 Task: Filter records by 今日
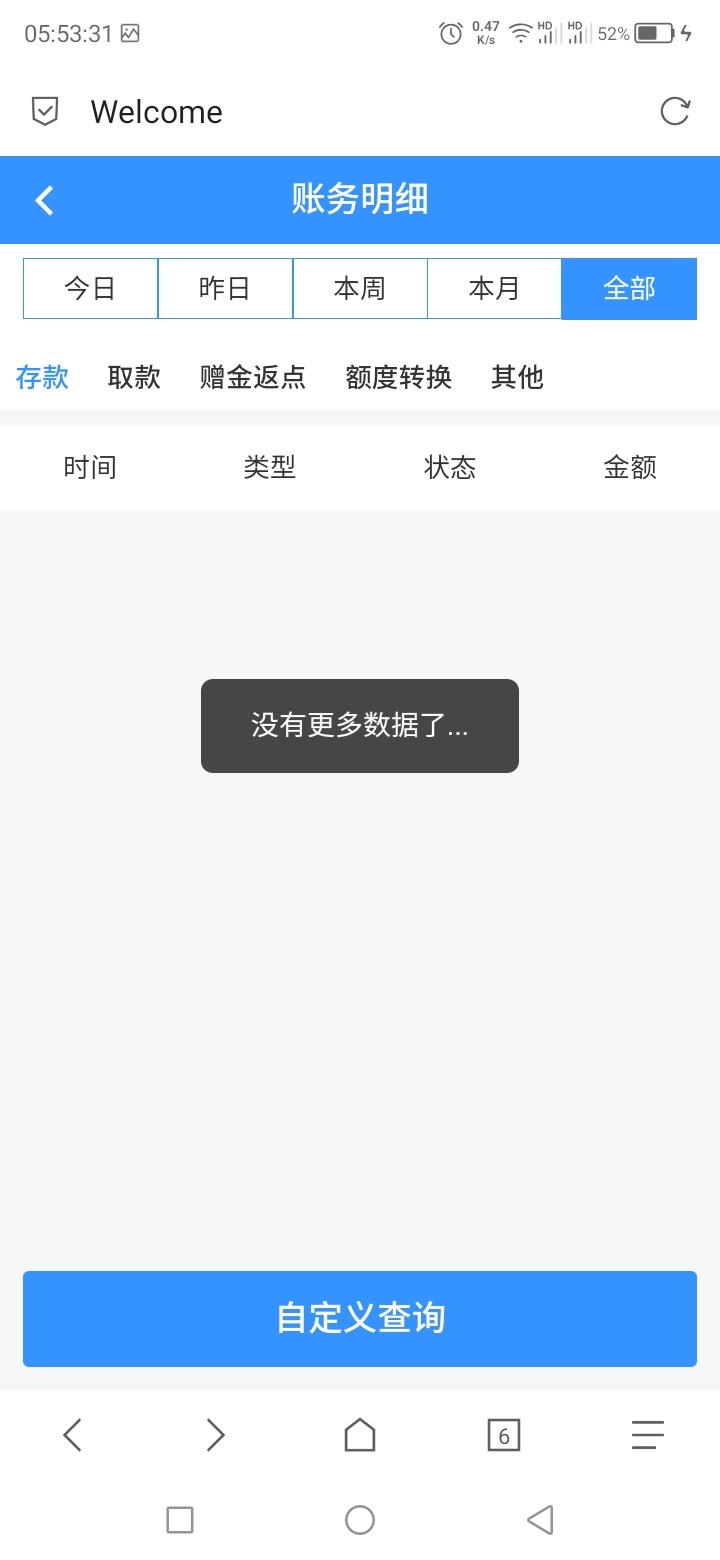(90, 289)
